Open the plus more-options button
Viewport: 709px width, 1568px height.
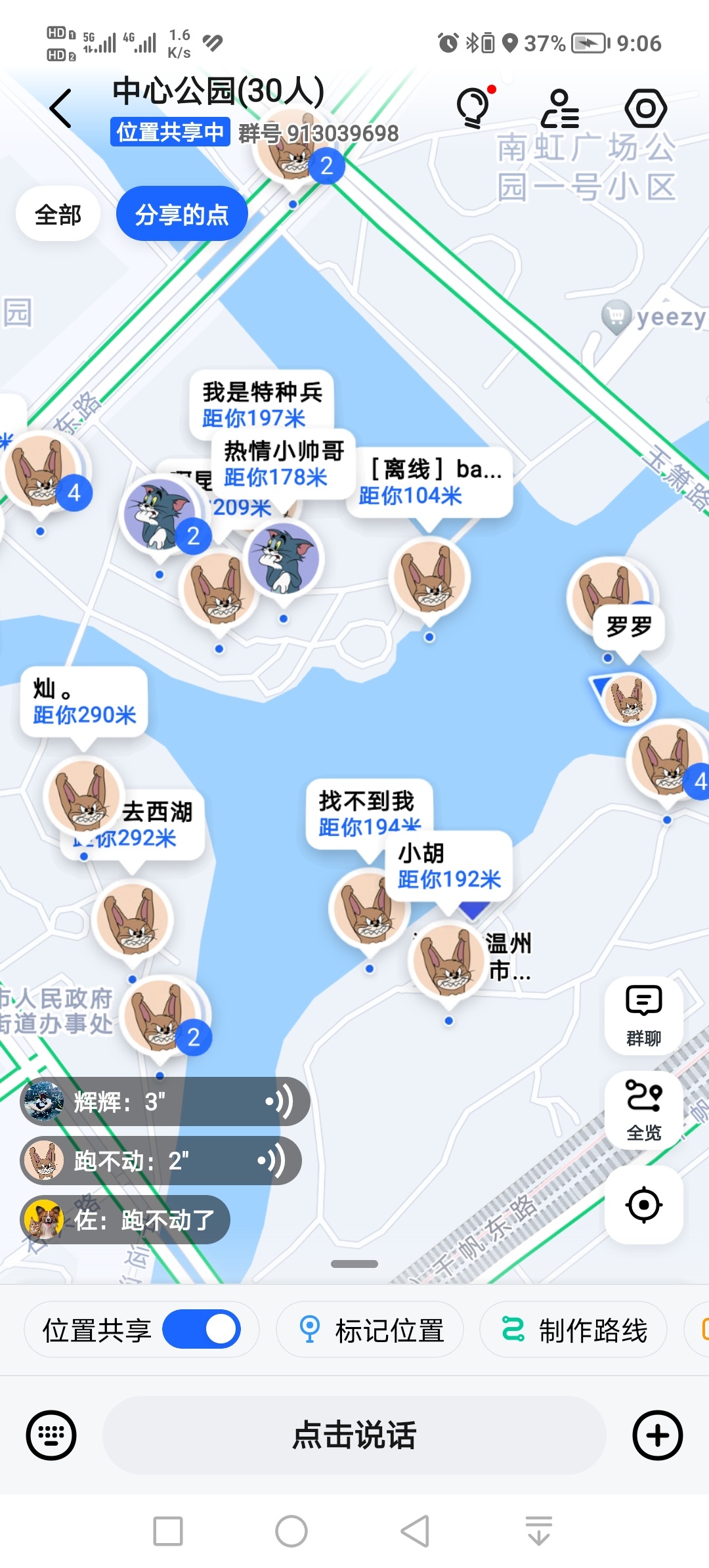[657, 1435]
